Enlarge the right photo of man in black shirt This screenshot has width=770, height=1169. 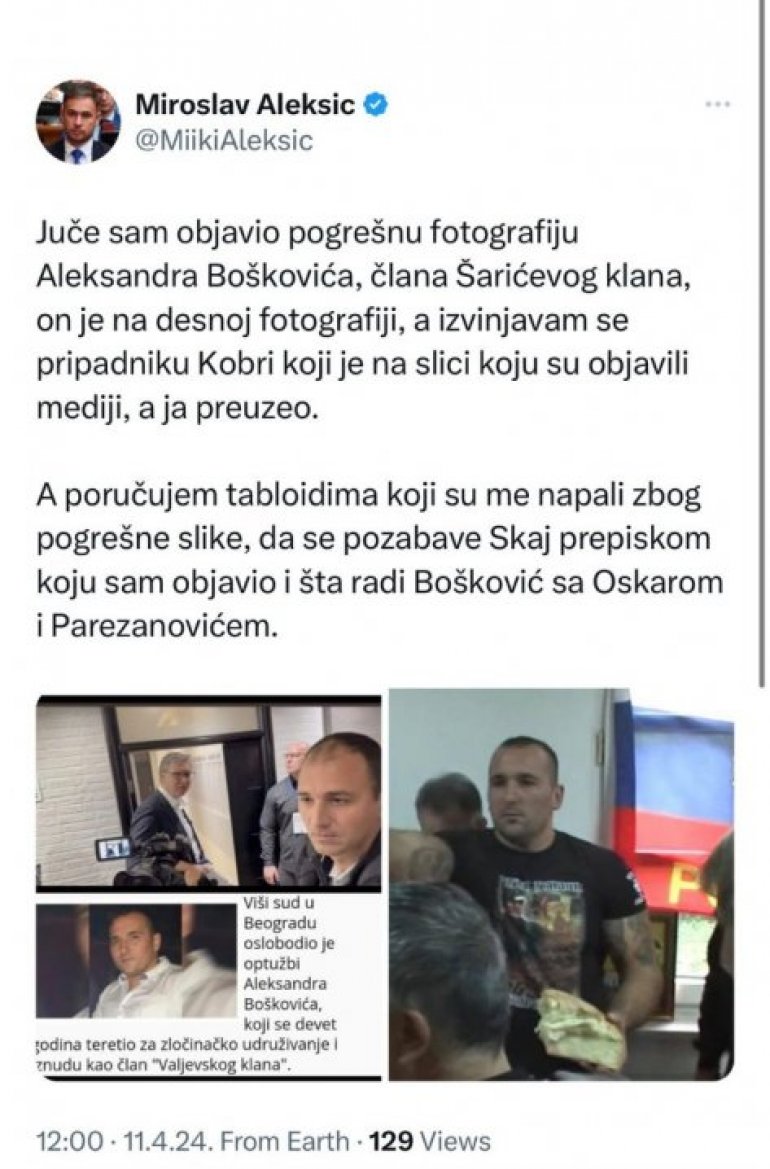click(561, 886)
